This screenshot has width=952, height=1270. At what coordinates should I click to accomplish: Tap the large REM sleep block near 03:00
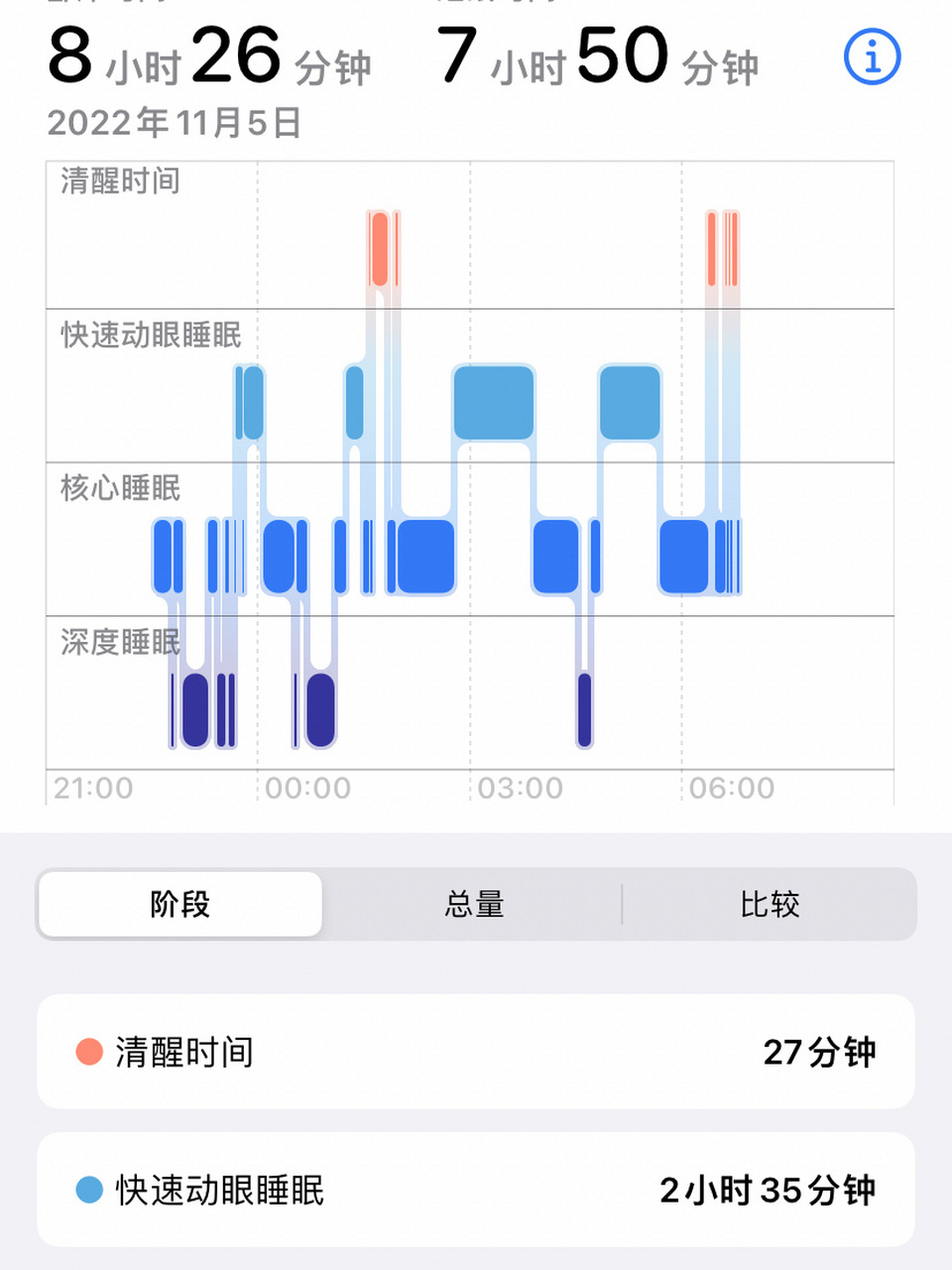tap(493, 402)
